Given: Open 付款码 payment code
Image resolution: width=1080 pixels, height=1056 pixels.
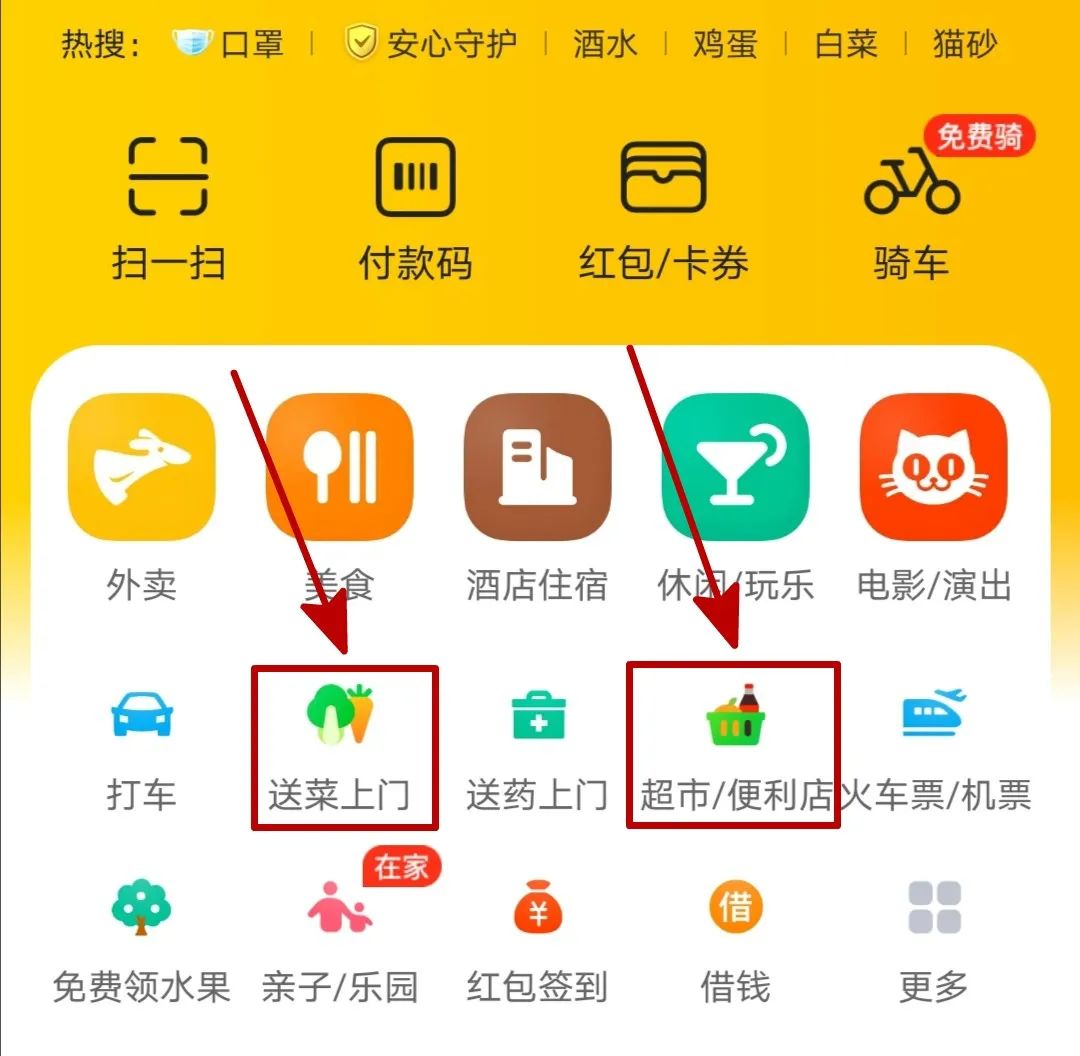Looking at the screenshot, I should tap(415, 207).
